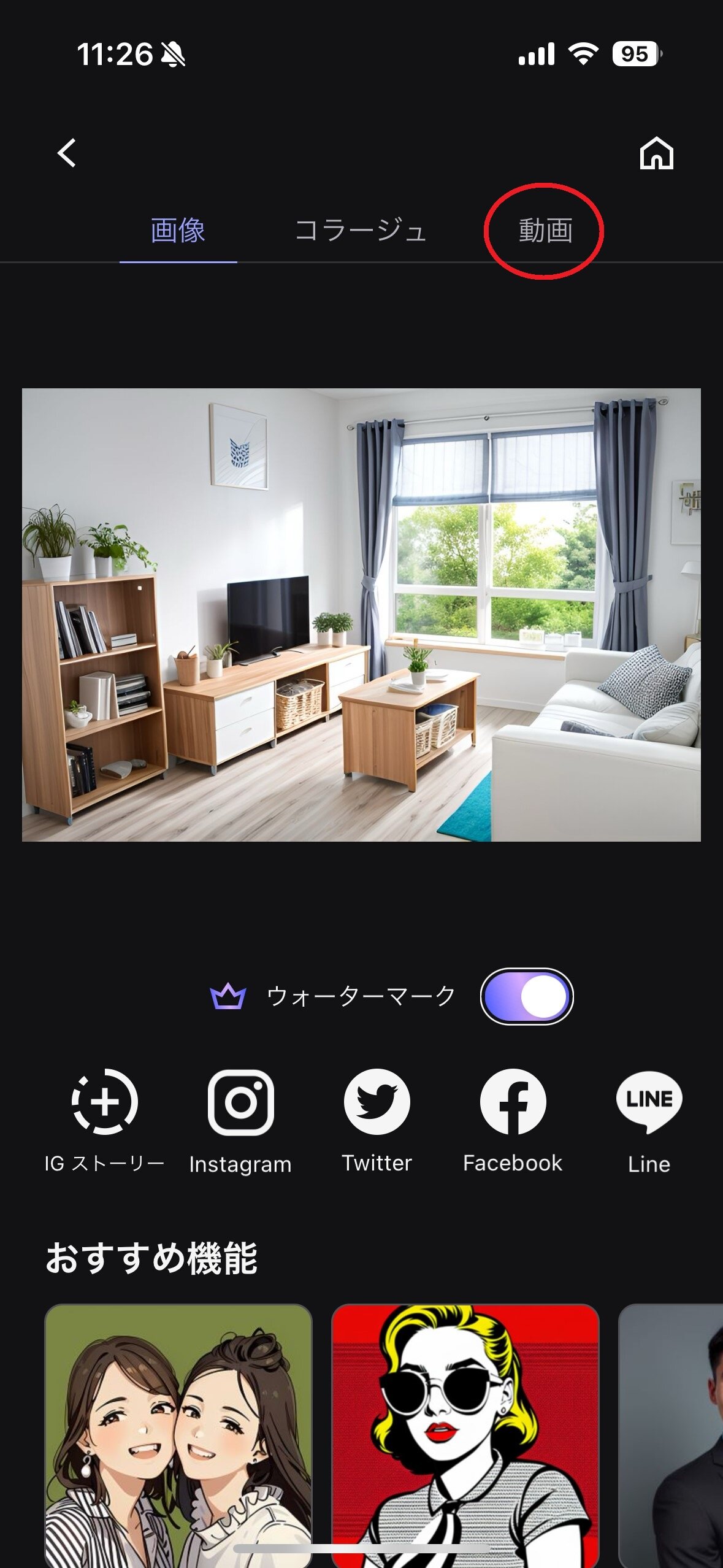
Task: Go back using the arrow icon
Action: pyautogui.click(x=66, y=153)
